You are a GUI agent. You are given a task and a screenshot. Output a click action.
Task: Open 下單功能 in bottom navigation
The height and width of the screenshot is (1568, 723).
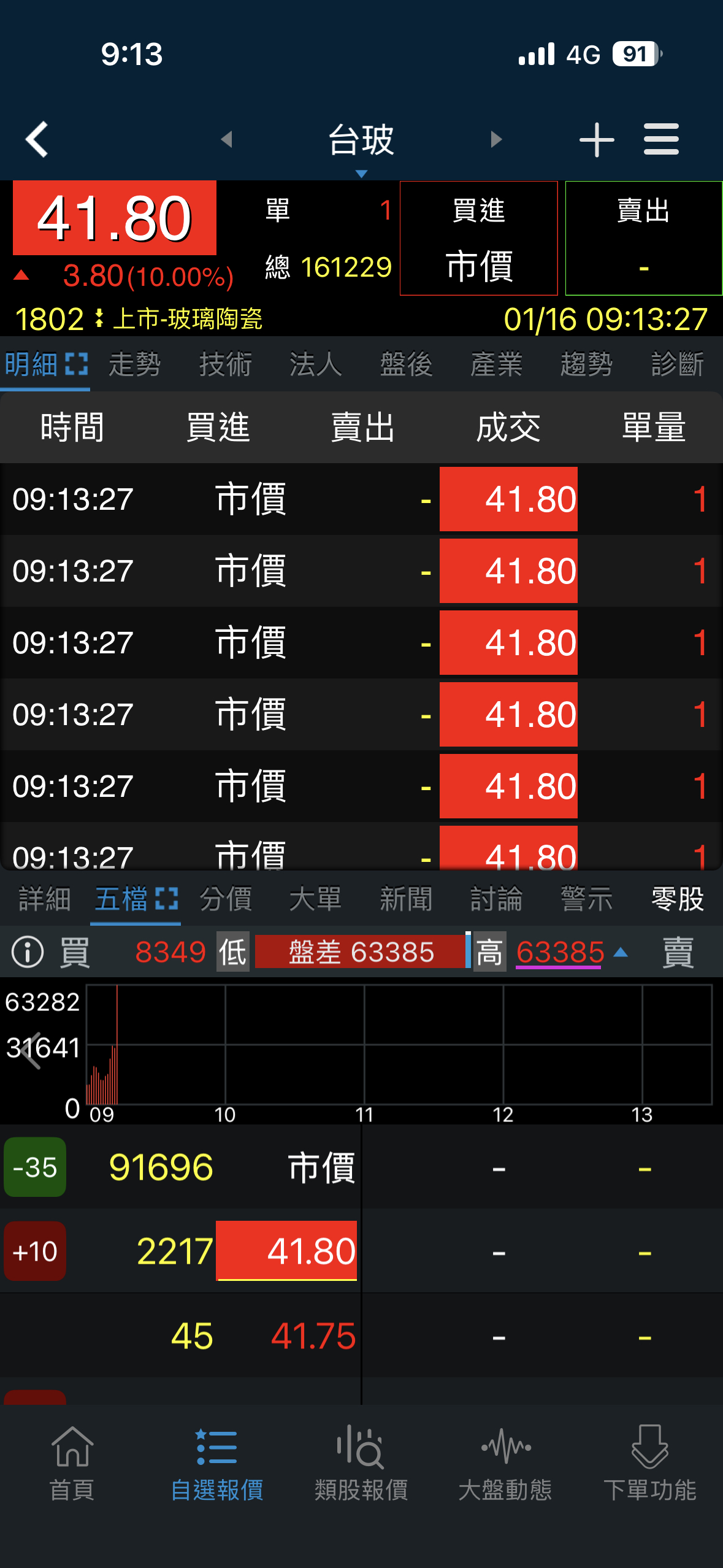click(x=650, y=1464)
